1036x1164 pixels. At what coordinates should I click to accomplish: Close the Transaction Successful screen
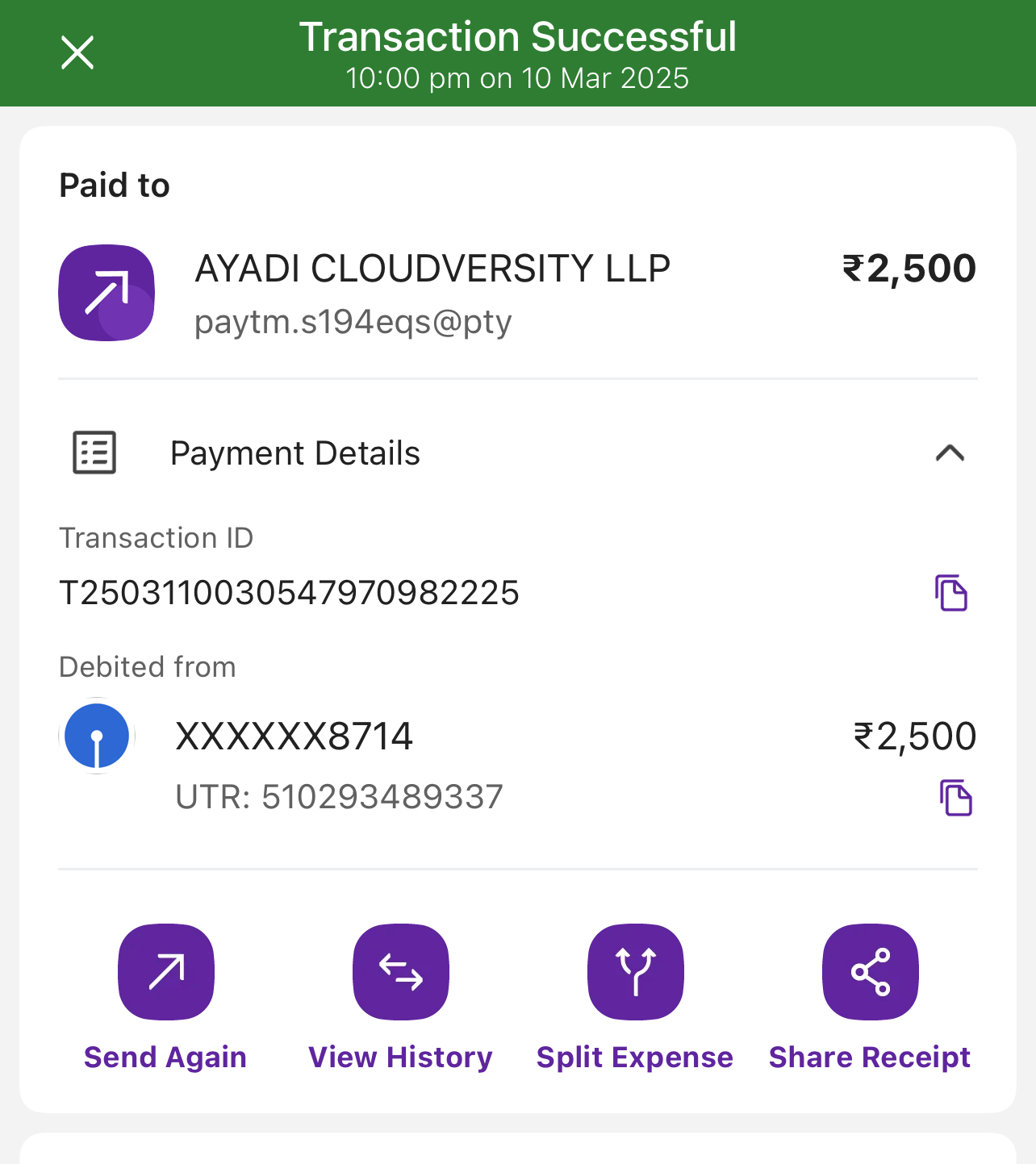[77, 53]
